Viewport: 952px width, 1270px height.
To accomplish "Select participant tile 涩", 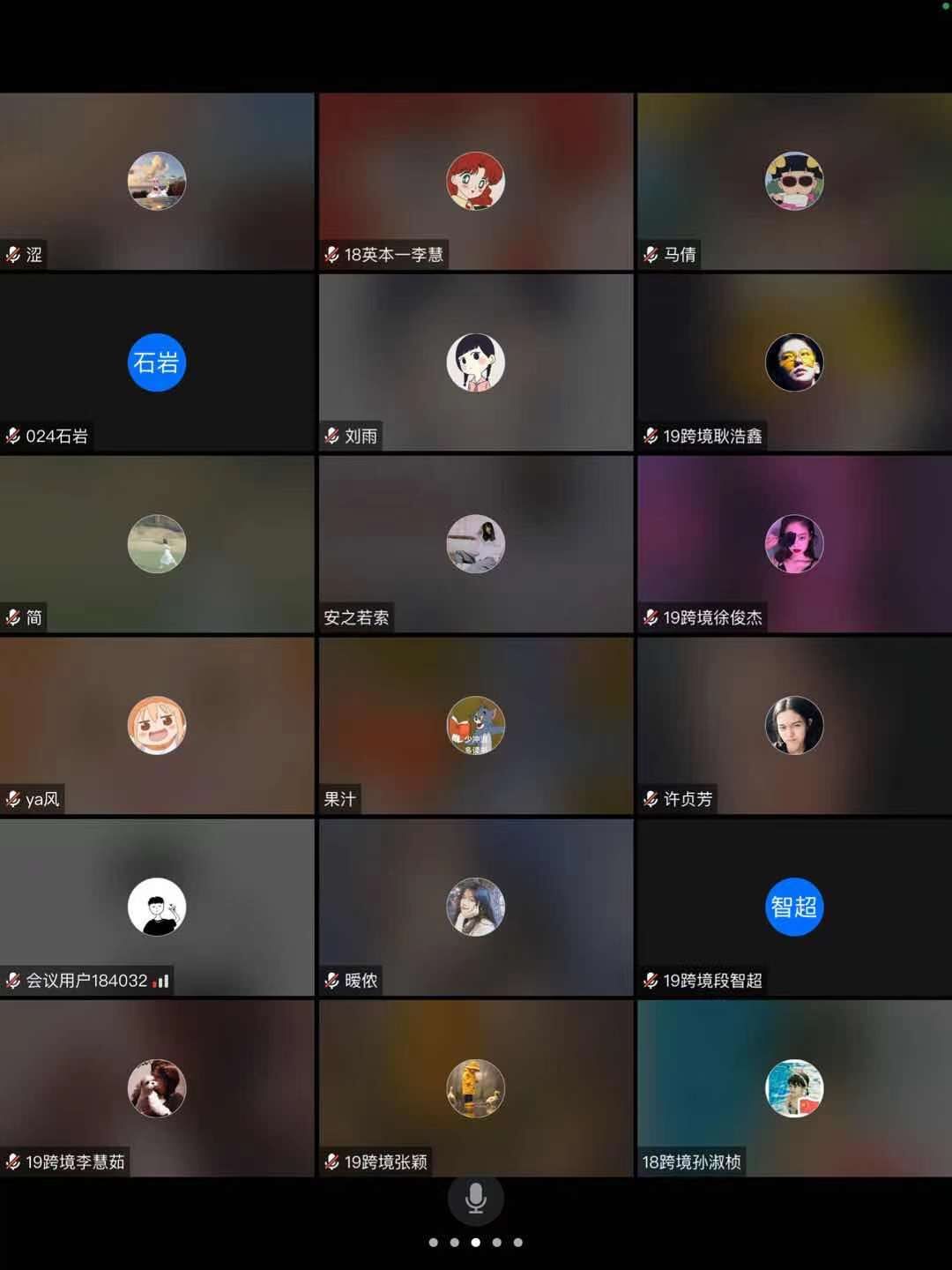I will point(157,181).
